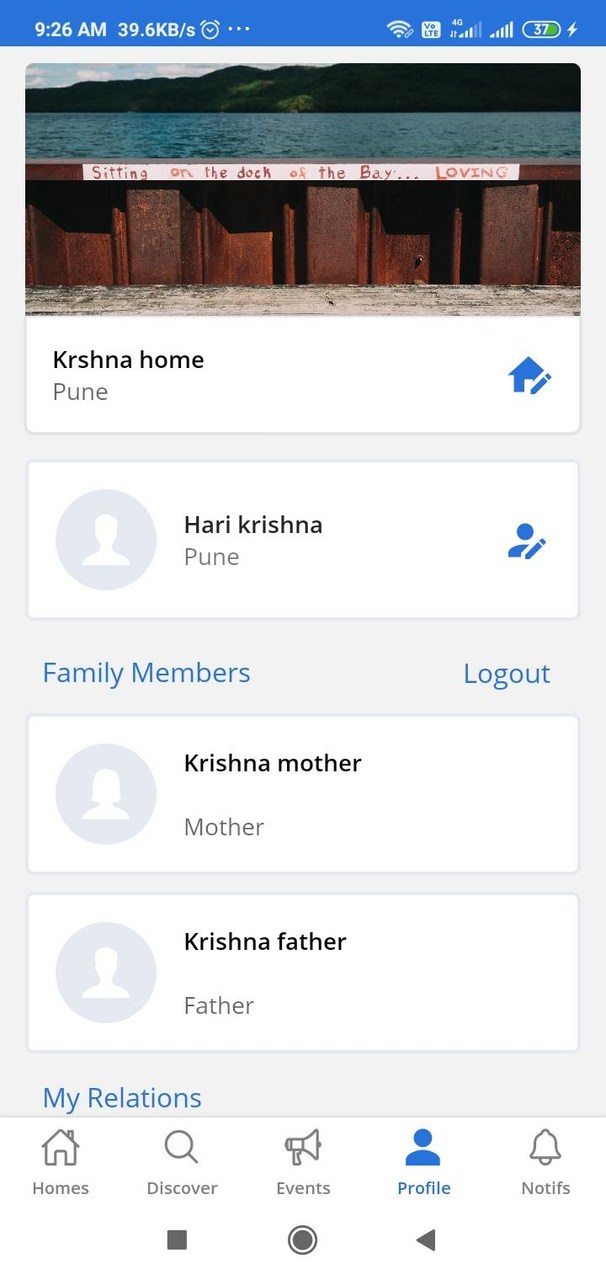Open the Krshna home cover photo
This screenshot has height=1280, width=606.
[302, 190]
